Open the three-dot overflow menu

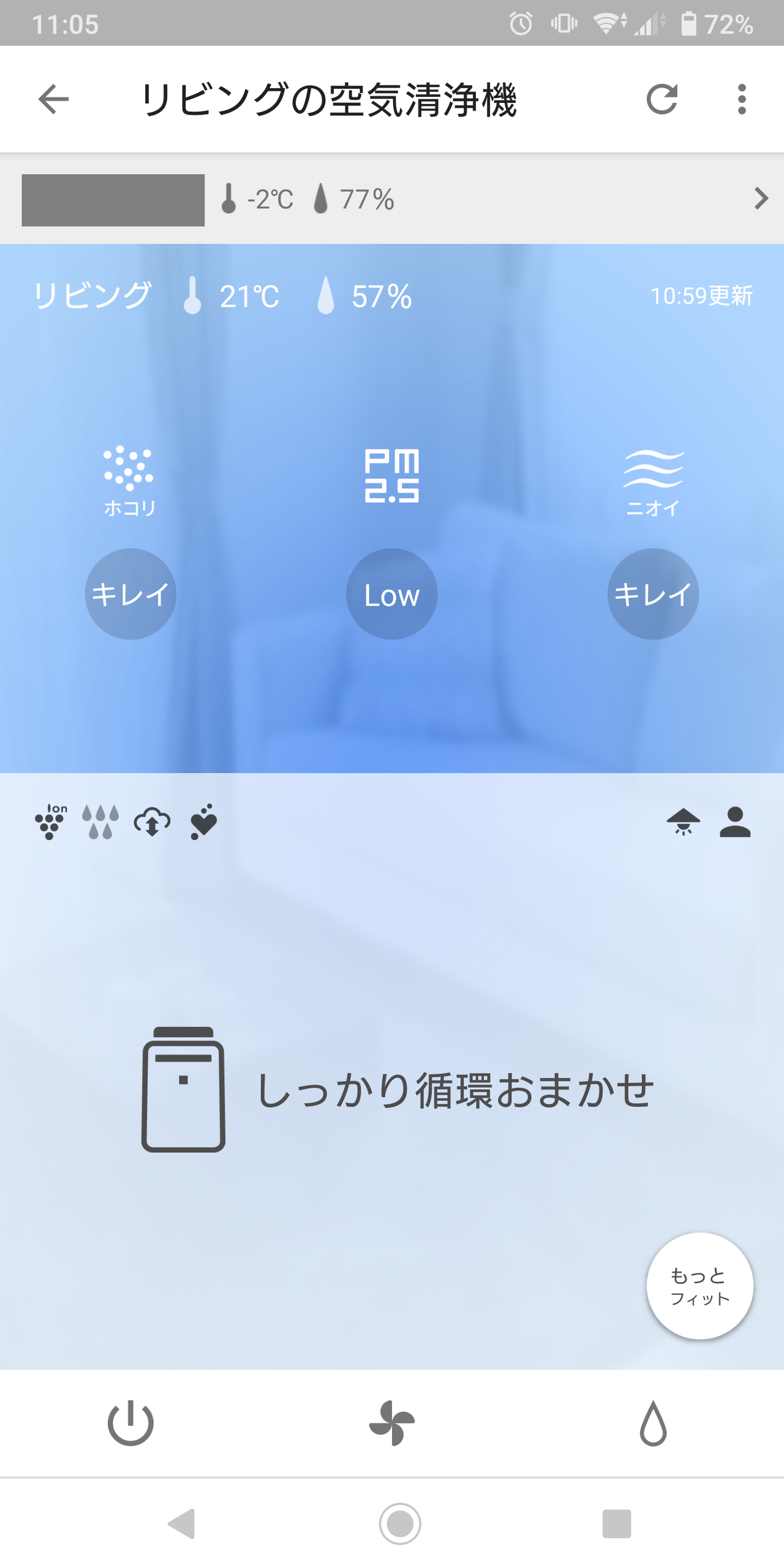742,99
